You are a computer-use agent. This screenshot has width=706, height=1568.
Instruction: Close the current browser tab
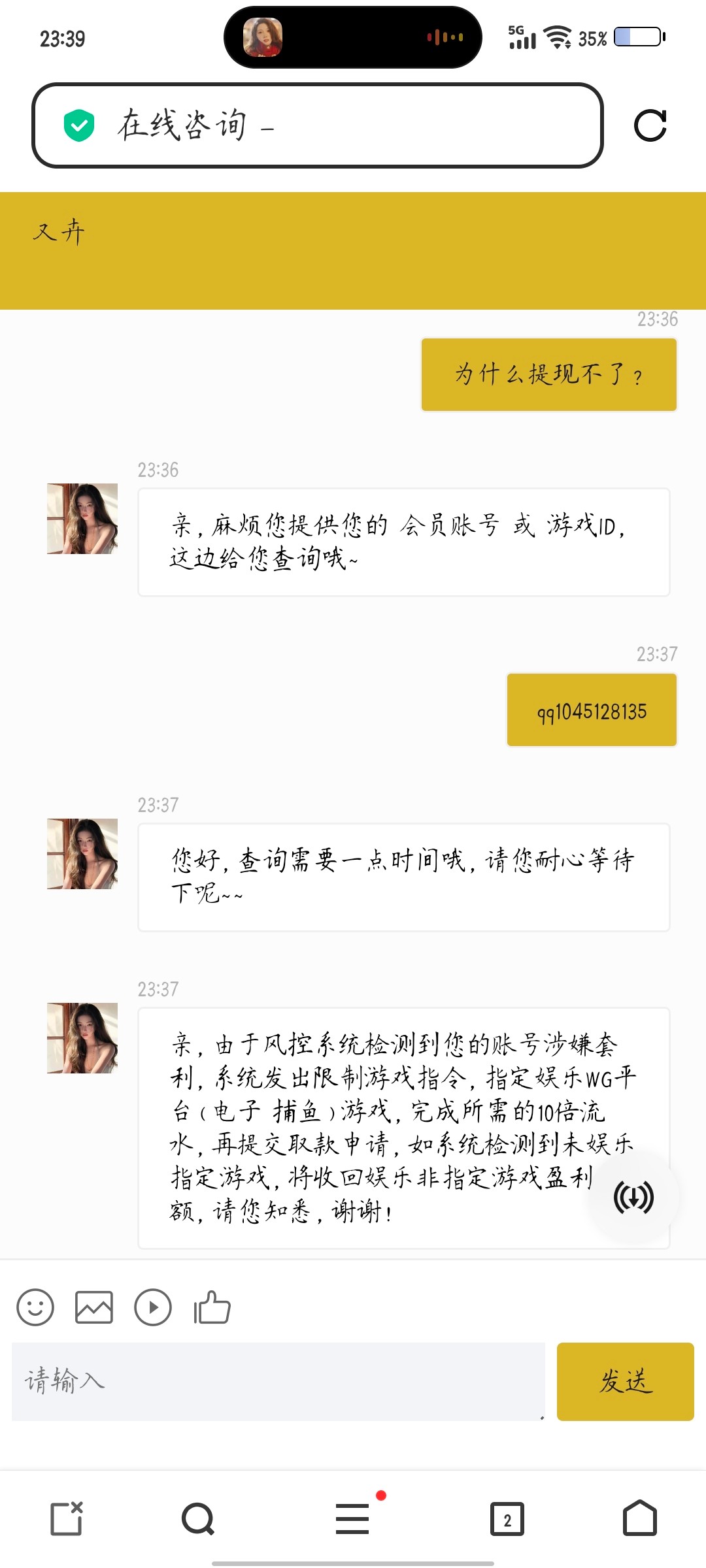[67, 1518]
